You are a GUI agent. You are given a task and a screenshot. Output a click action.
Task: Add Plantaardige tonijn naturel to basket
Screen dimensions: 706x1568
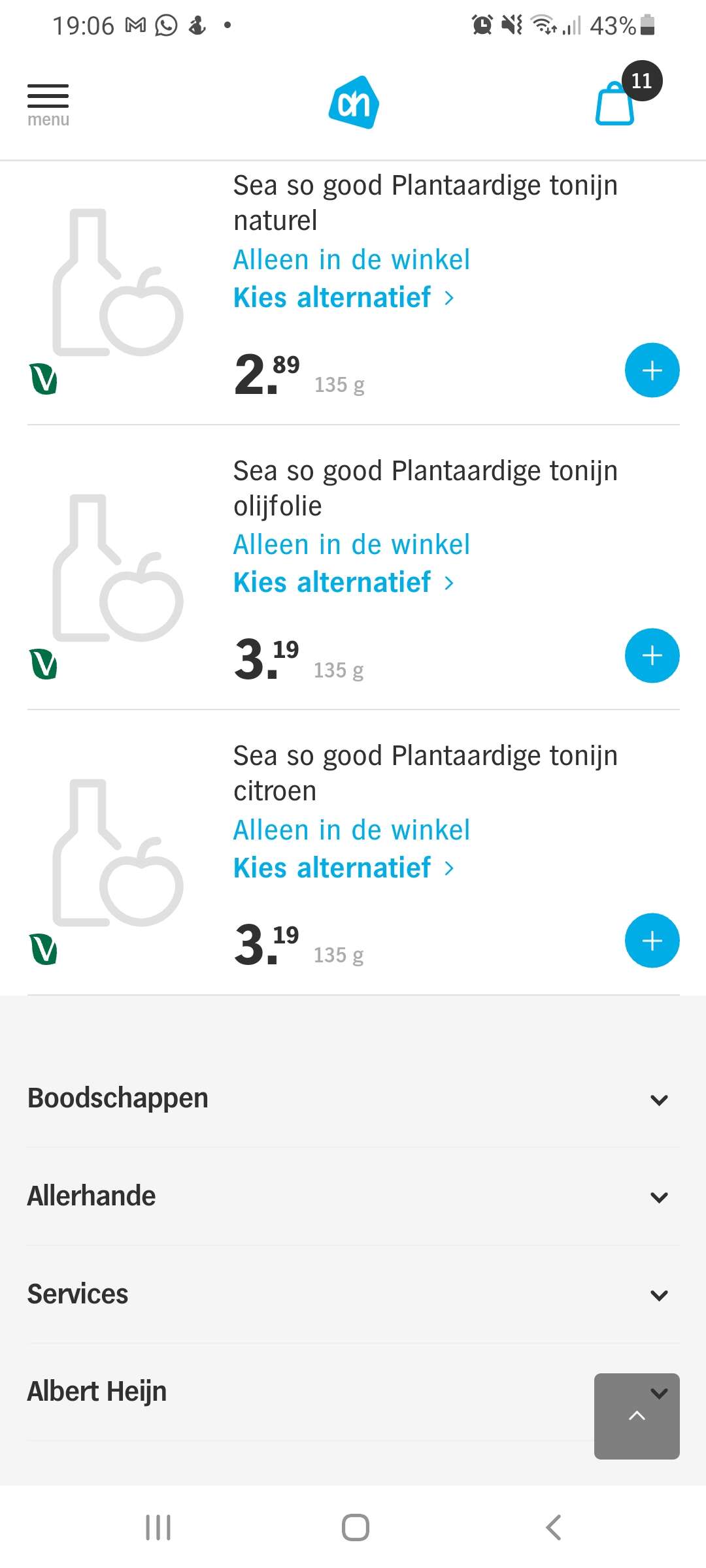click(652, 370)
